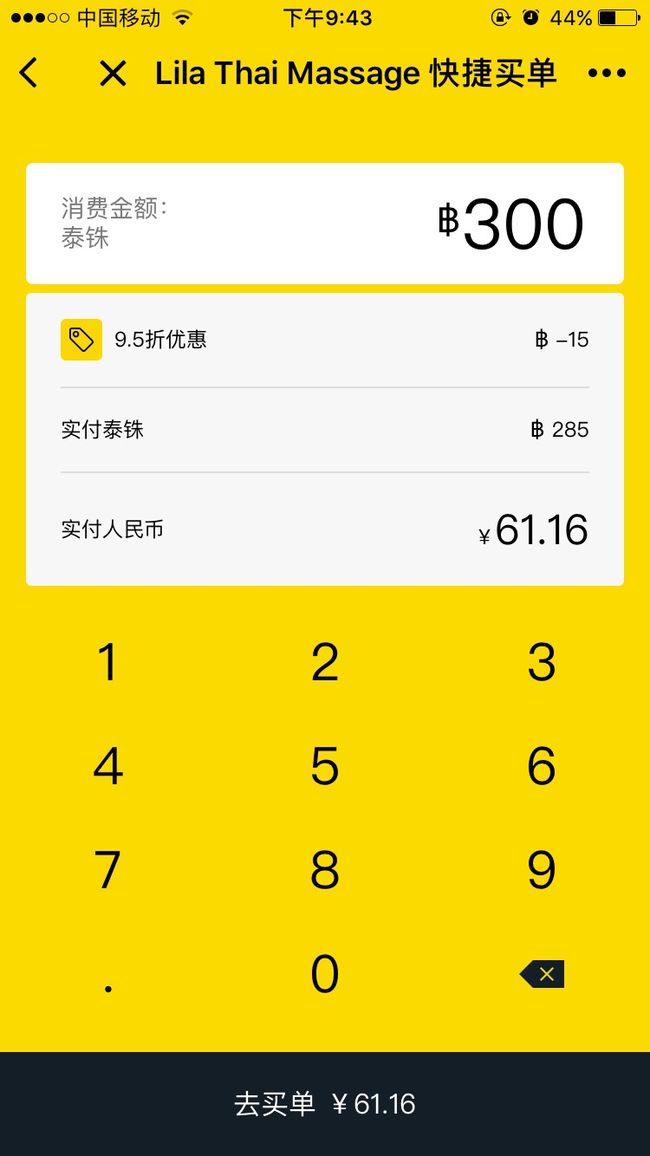This screenshot has width=650, height=1156.
Task: Insert a decimal point
Action: click(108, 974)
